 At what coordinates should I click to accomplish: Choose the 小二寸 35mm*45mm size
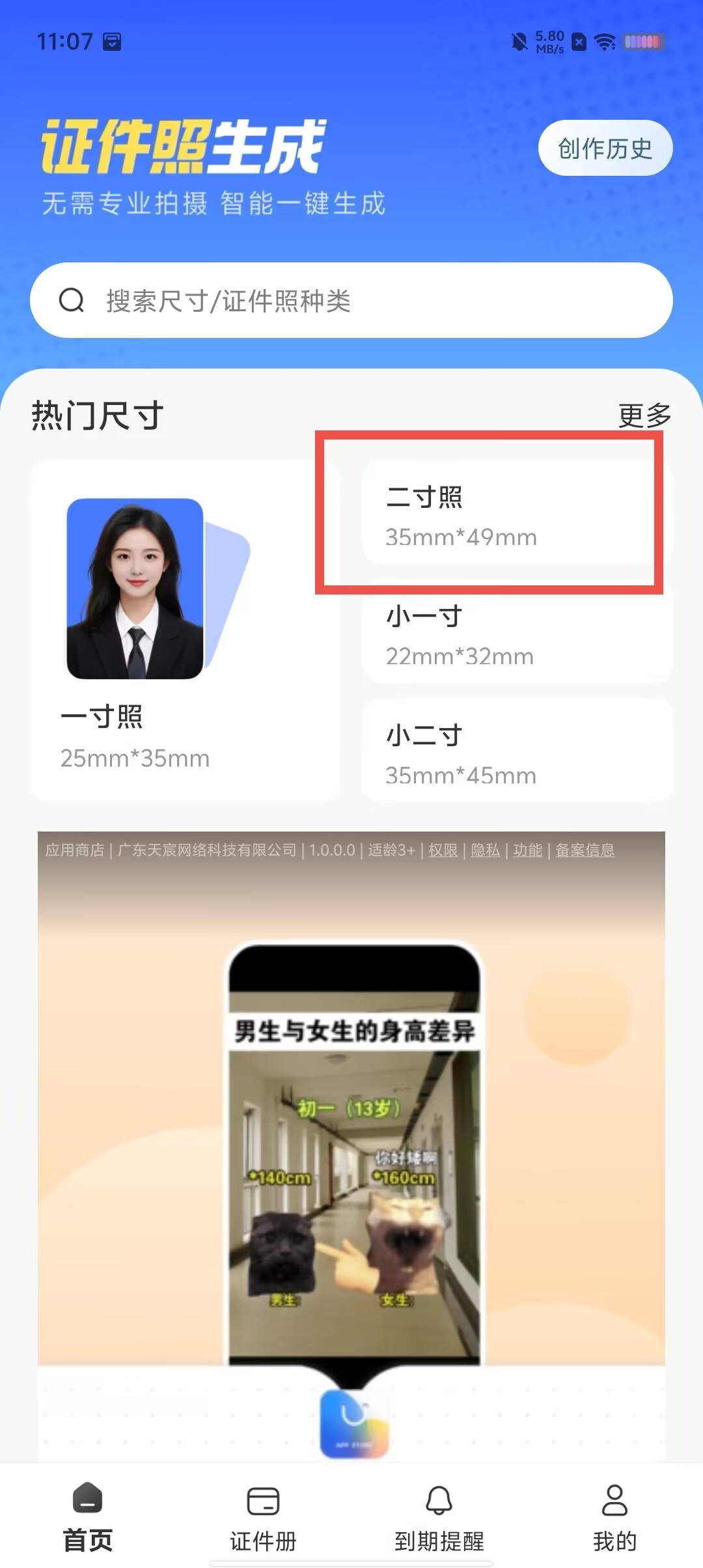517,750
